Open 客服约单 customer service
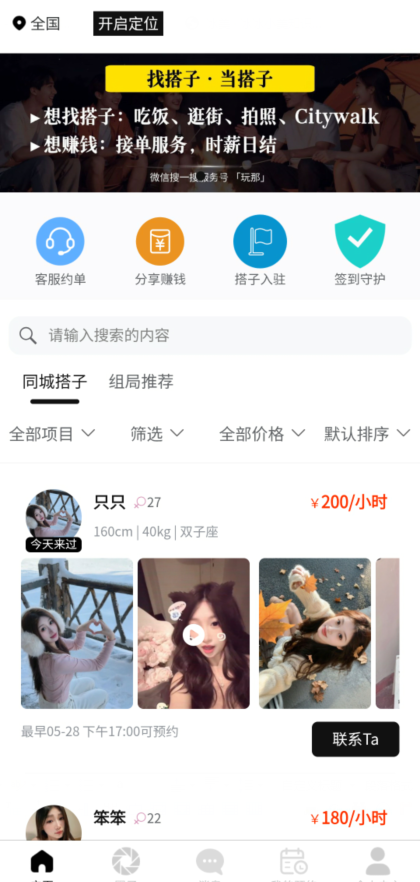Image resolution: width=420 pixels, height=882 pixels. (60, 251)
